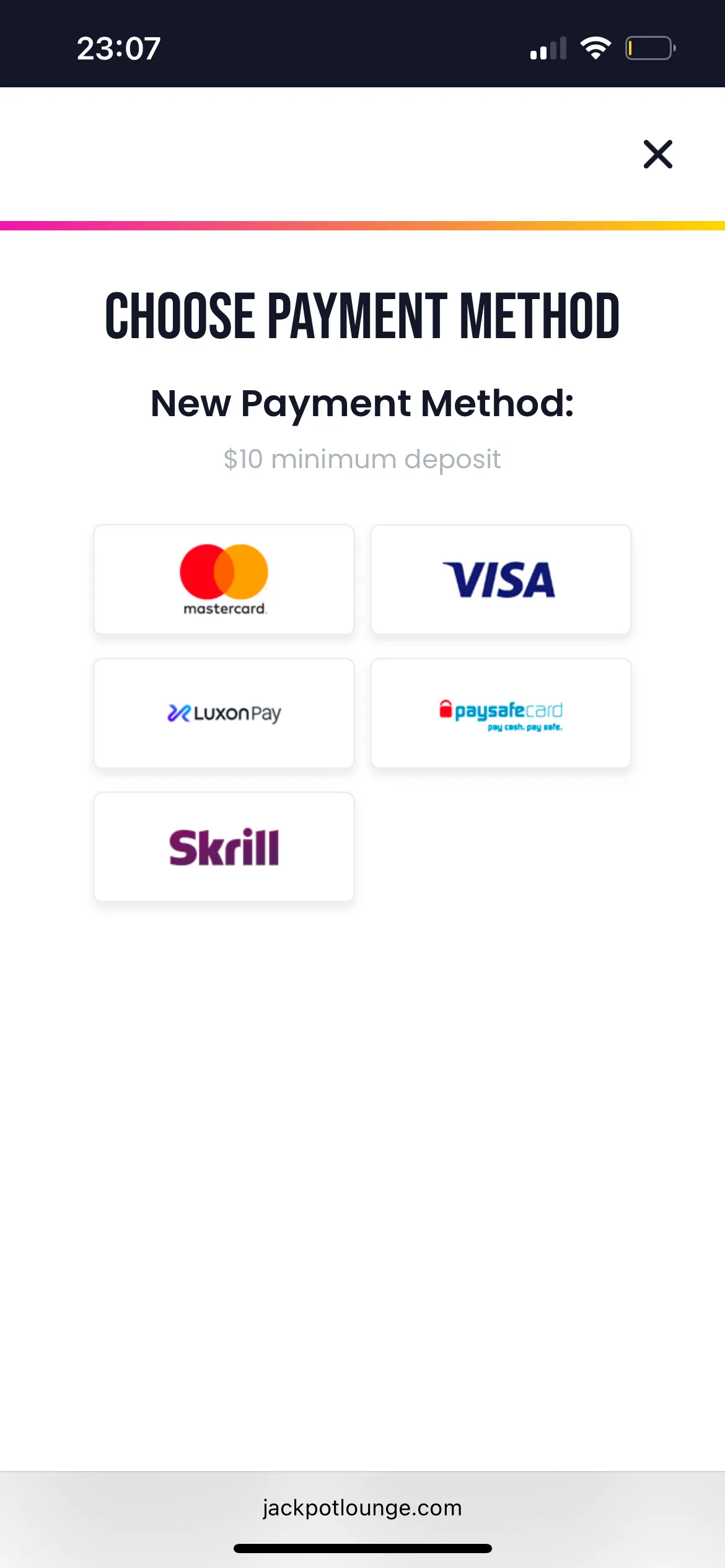The height and width of the screenshot is (1568, 725).
Task: Pick LuxonPay payment option
Action: (224, 713)
